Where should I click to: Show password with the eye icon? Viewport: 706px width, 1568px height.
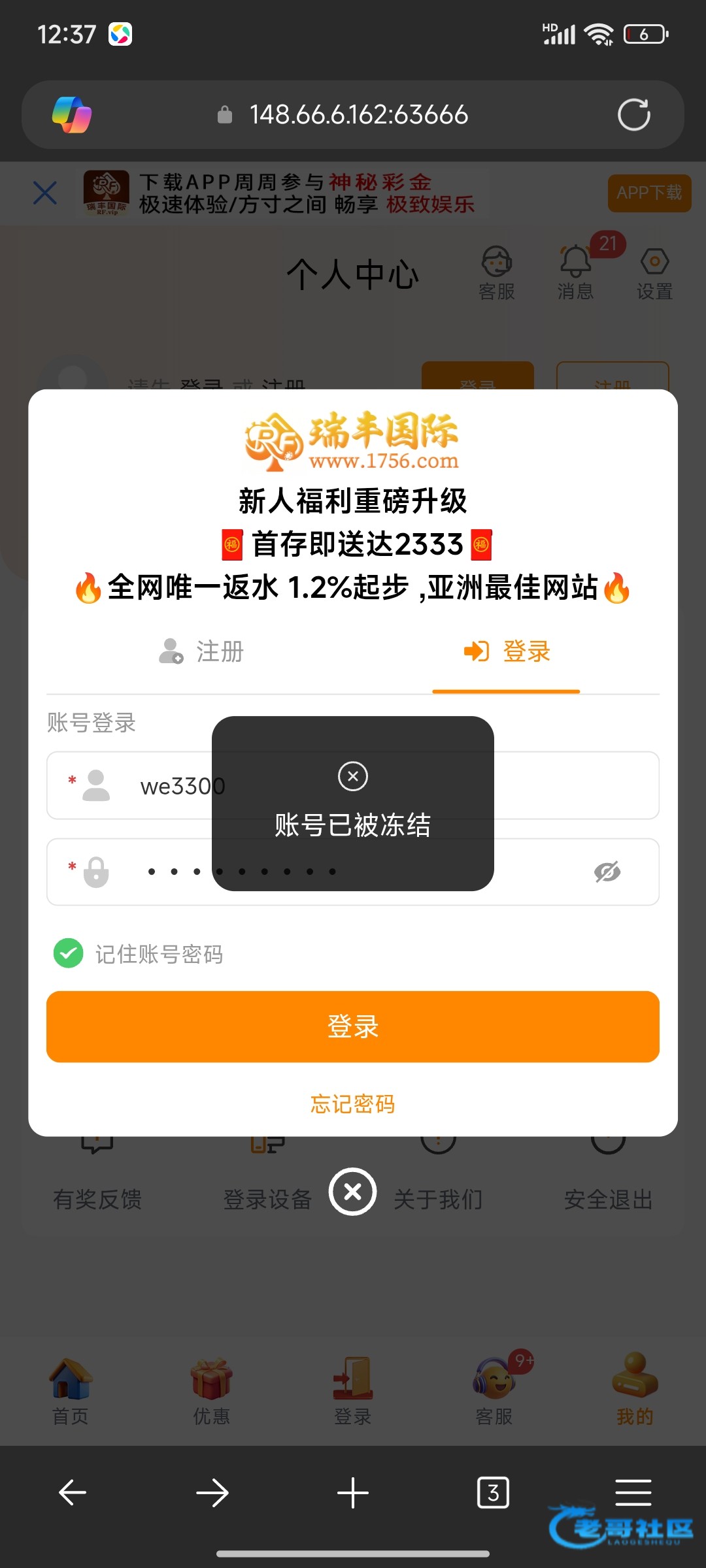tap(607, 872)
